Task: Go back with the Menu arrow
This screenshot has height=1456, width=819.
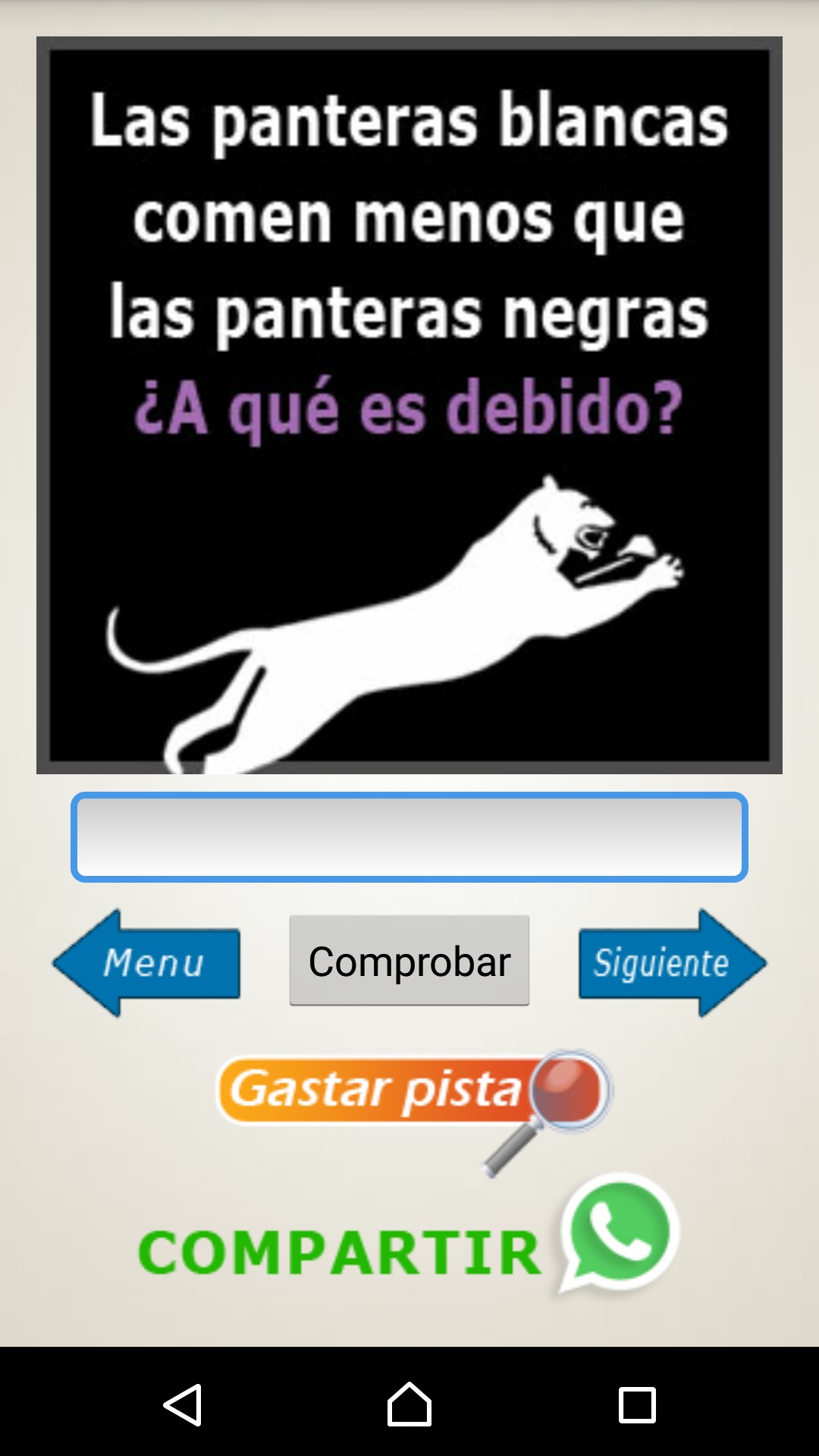Action: [x=148, y=963]
